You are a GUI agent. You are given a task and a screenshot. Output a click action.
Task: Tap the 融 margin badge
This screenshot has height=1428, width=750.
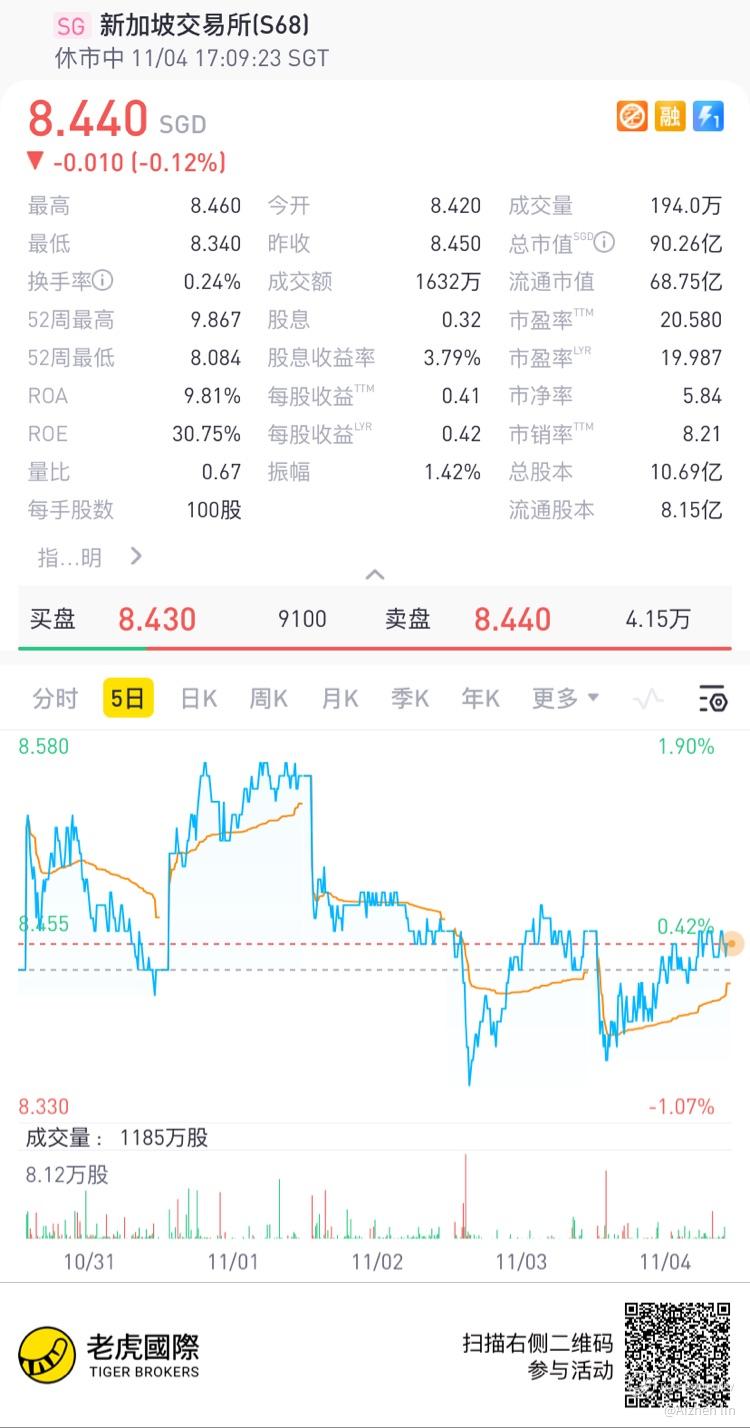tap(670, 117)
